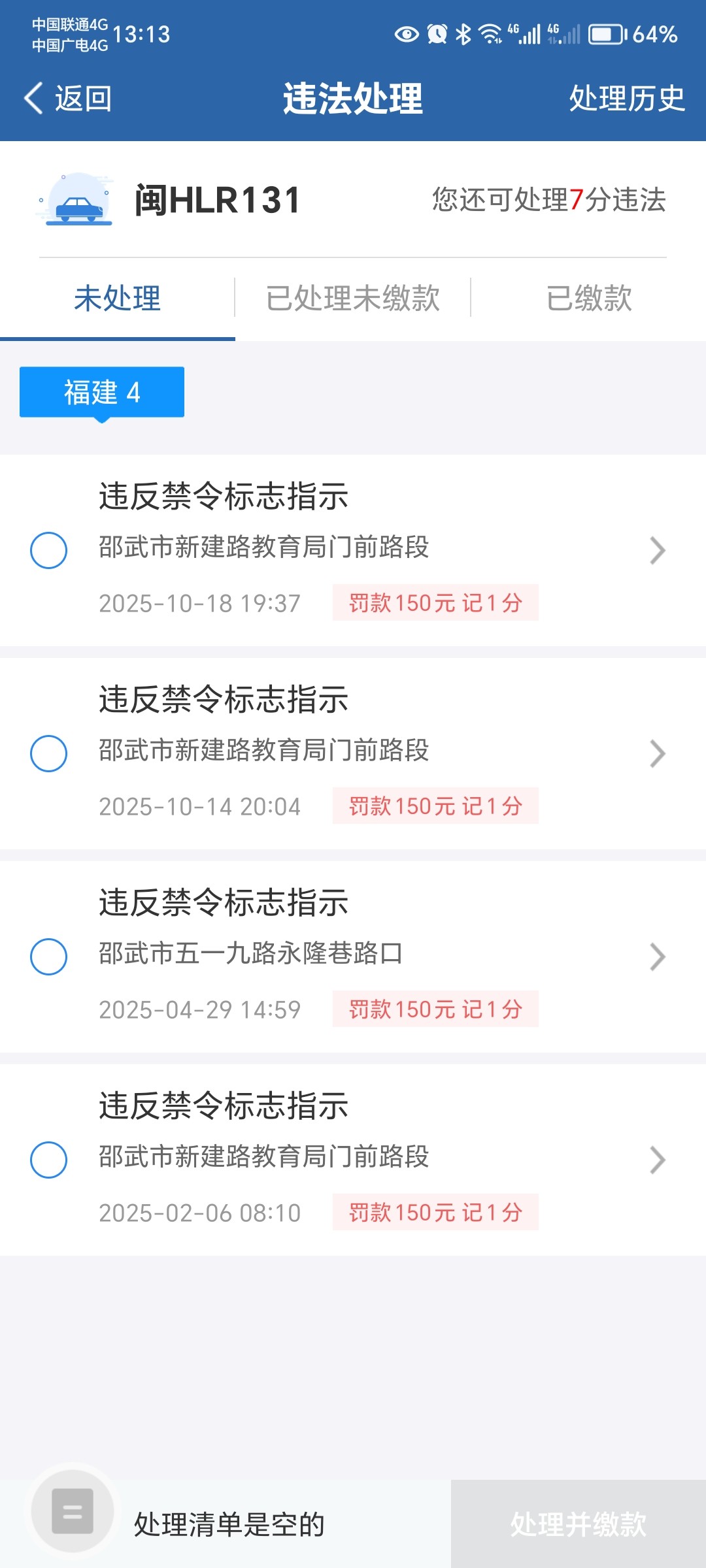Screen dimensions: 706x1568
Task: Select the violation dated 2025-04-29 14:59
Action: [49, 956]
